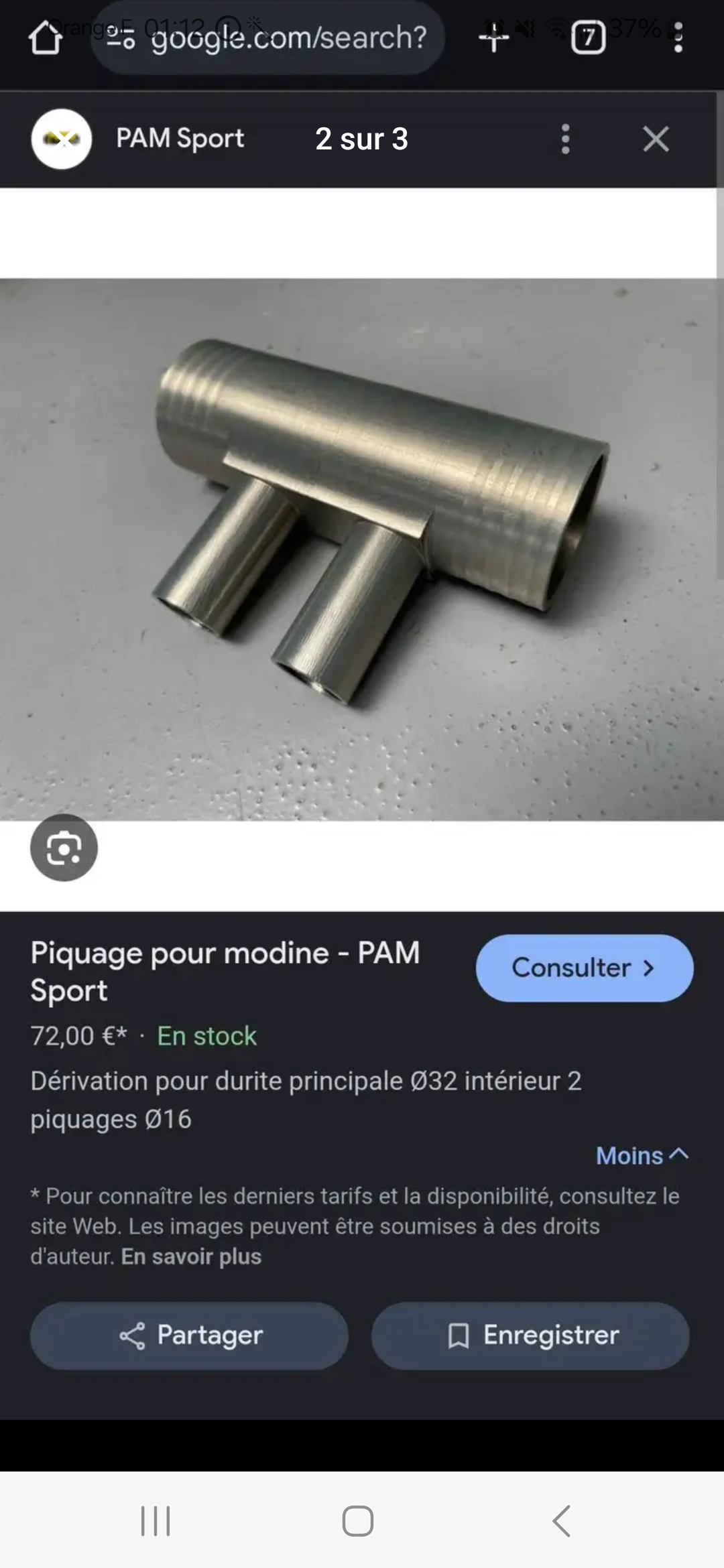
Task: Tap the Consulter button
Action: [584, 968]
